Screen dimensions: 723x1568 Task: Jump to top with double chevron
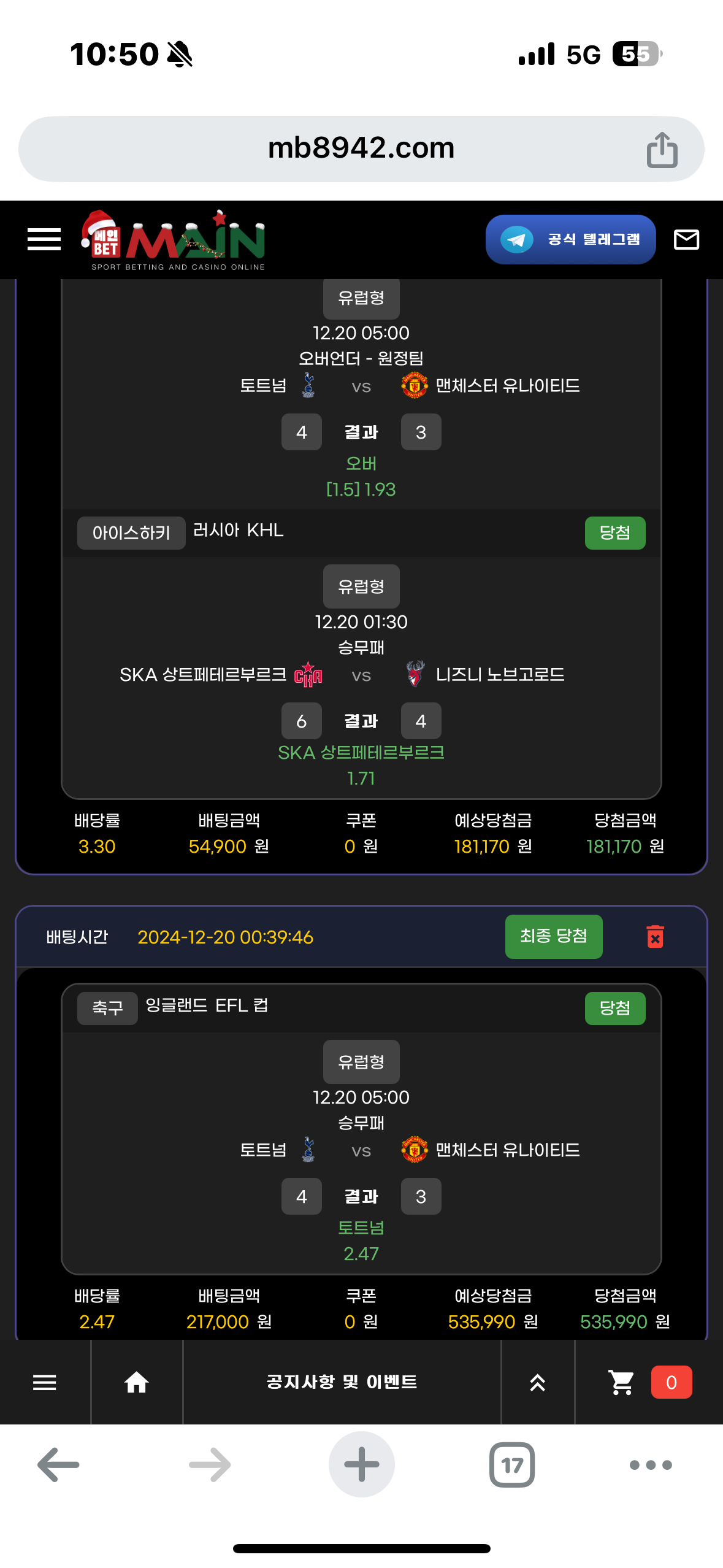537,1382
